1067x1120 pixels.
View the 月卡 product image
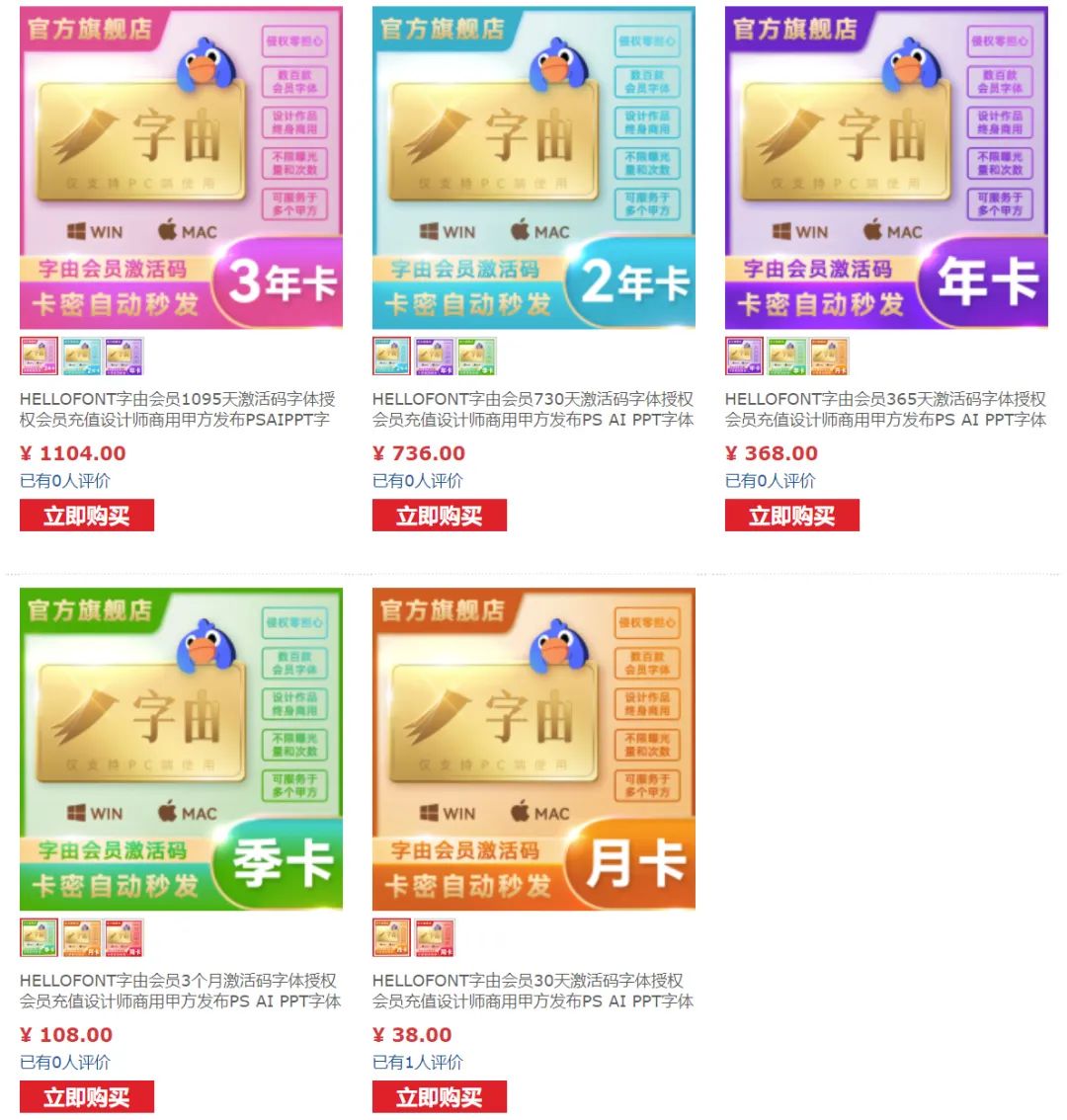533,749
